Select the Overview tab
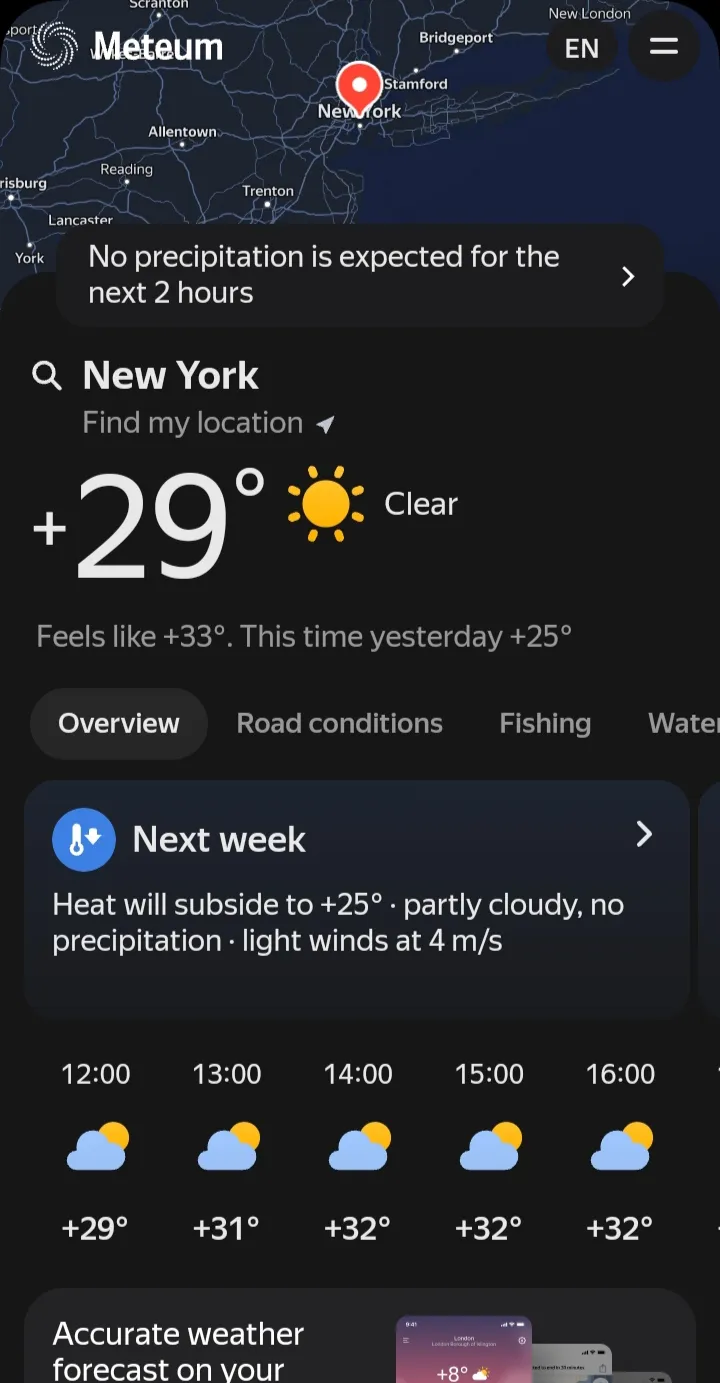 pos(118,723)
